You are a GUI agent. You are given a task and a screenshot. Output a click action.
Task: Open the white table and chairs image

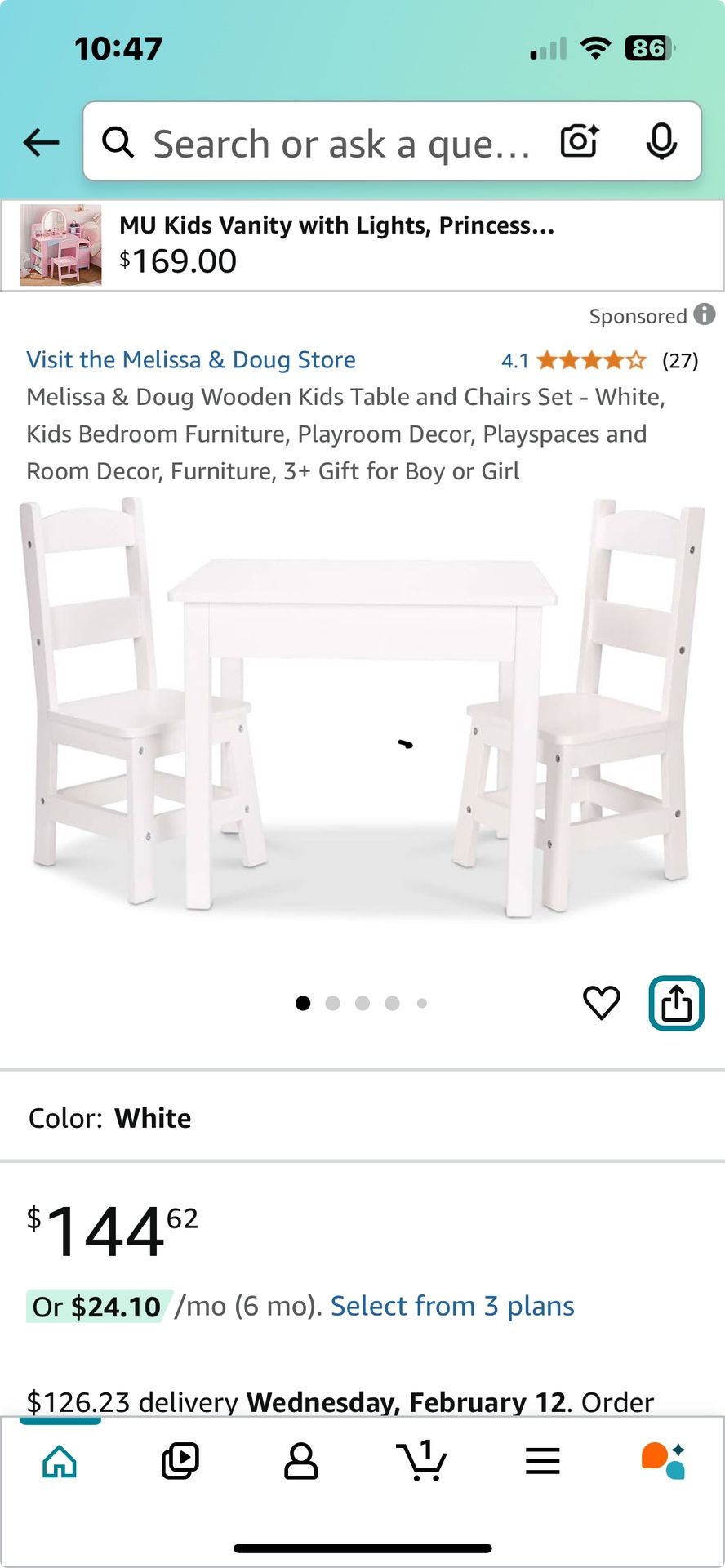(x=362, y=710)
